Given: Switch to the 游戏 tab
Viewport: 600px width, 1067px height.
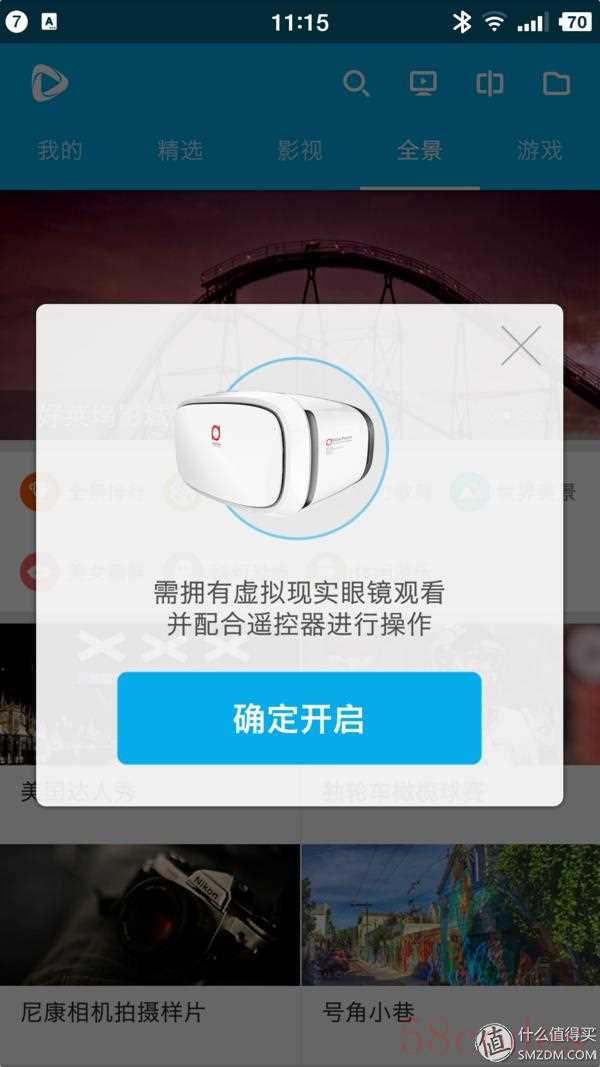Looking at the screenshot, I should [540, 151].
